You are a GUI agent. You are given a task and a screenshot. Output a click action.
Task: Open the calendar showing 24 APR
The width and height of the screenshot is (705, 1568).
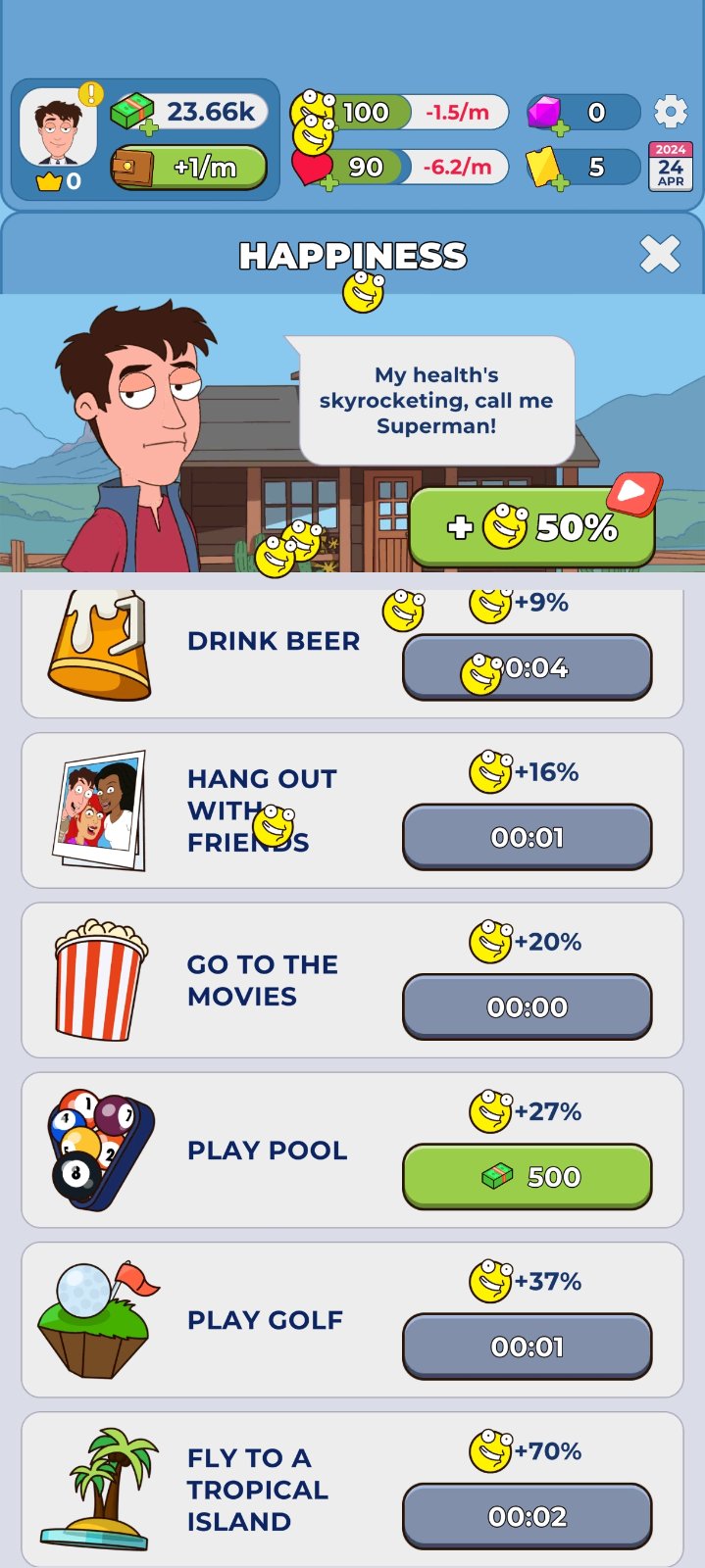pos(671,167)
